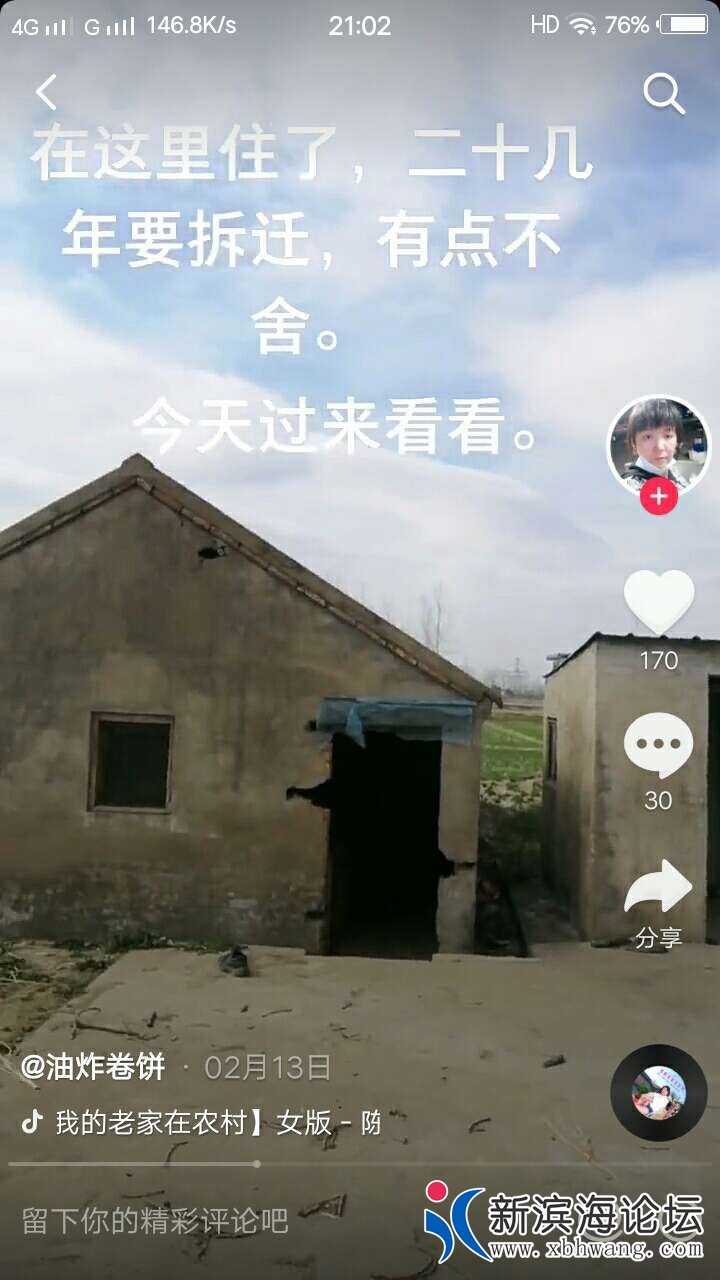Open @油炸卷饼 username profile

click(x=93, y=1067)
